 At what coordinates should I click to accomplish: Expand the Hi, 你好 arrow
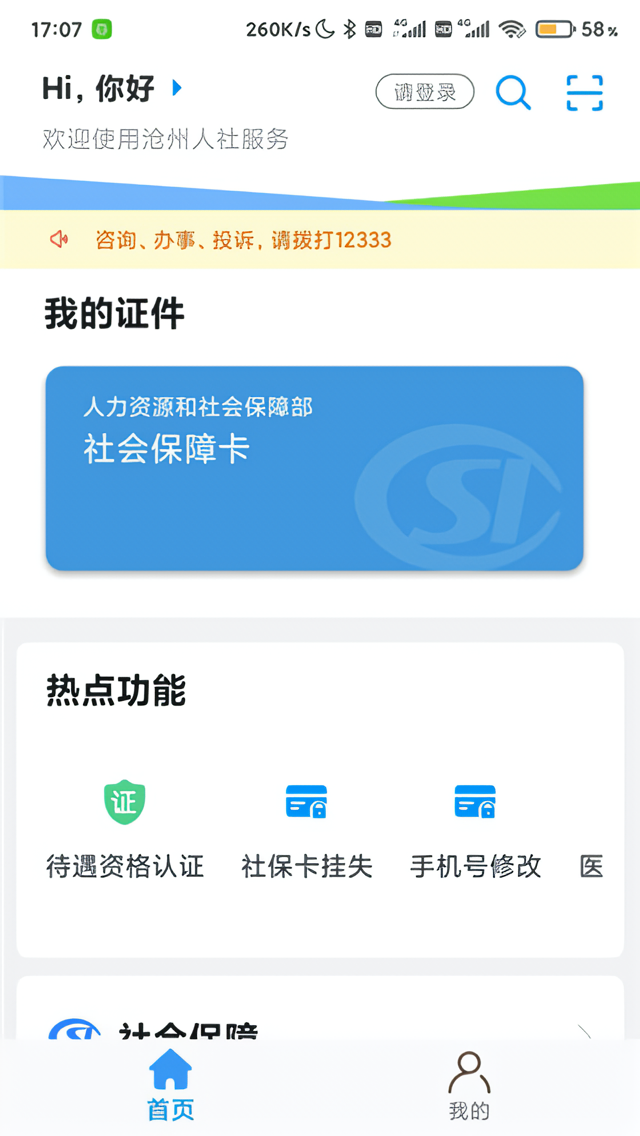(178, 88)
